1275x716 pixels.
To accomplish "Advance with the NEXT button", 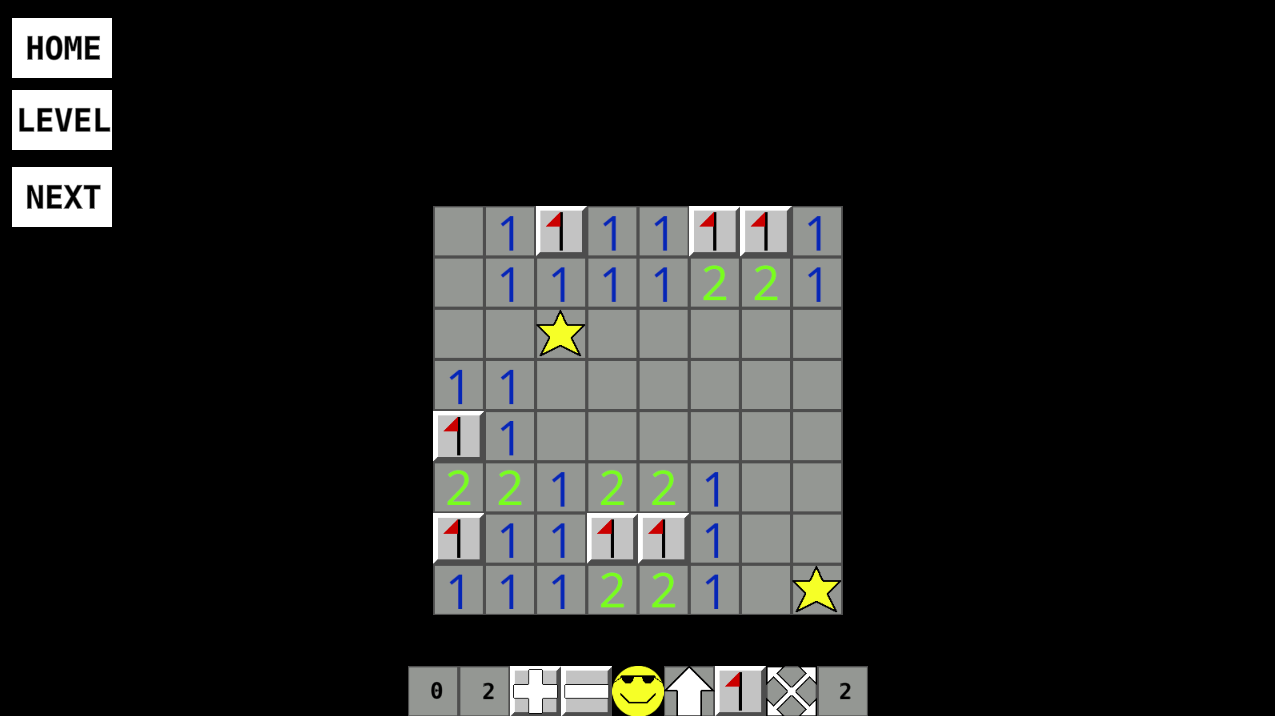I will click(x=62, y=197).
